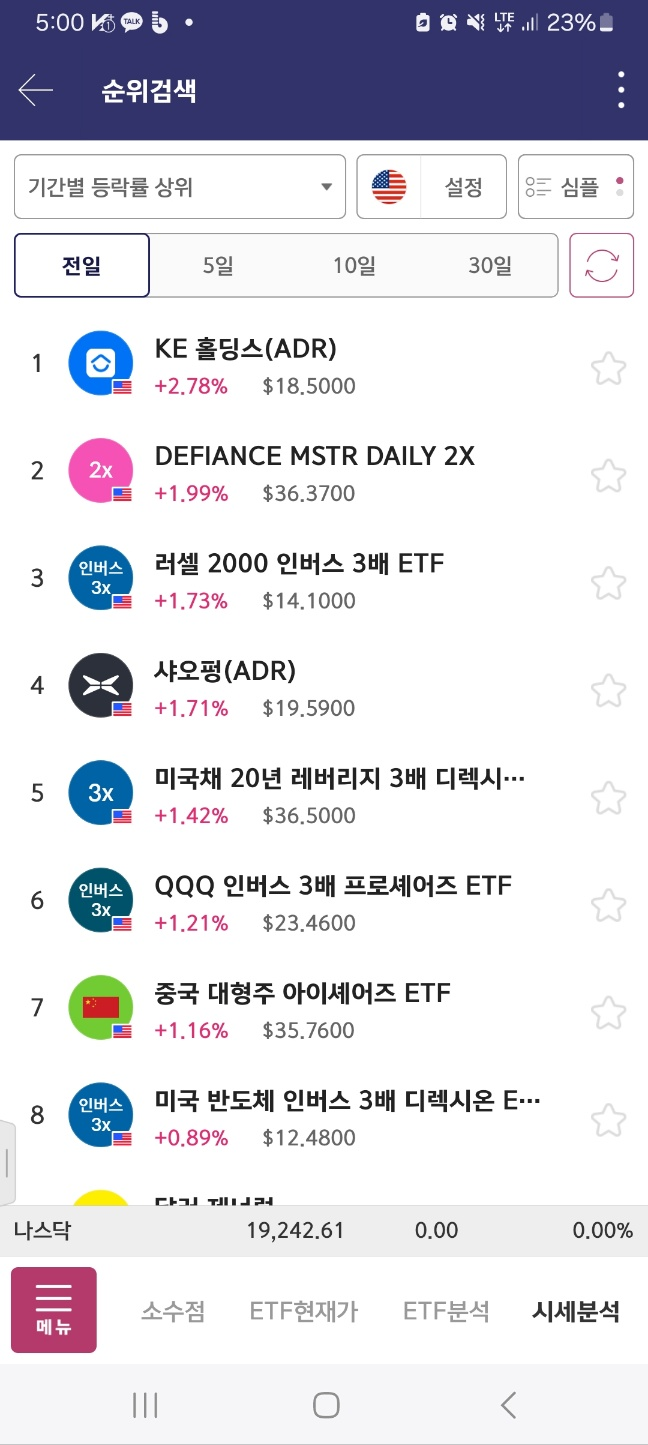This screenshot has height=1445, width=648.
Task: Favorite DEFIANCE MSTR DAILY 2X with star
Action: coord(608,476)
